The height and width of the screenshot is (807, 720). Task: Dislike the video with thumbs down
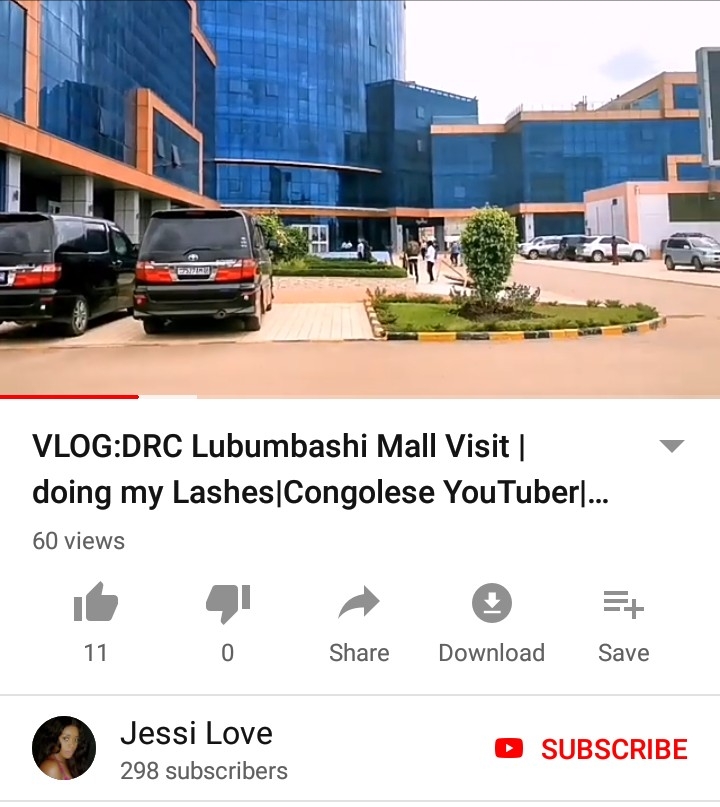click(x=227, y=604)
